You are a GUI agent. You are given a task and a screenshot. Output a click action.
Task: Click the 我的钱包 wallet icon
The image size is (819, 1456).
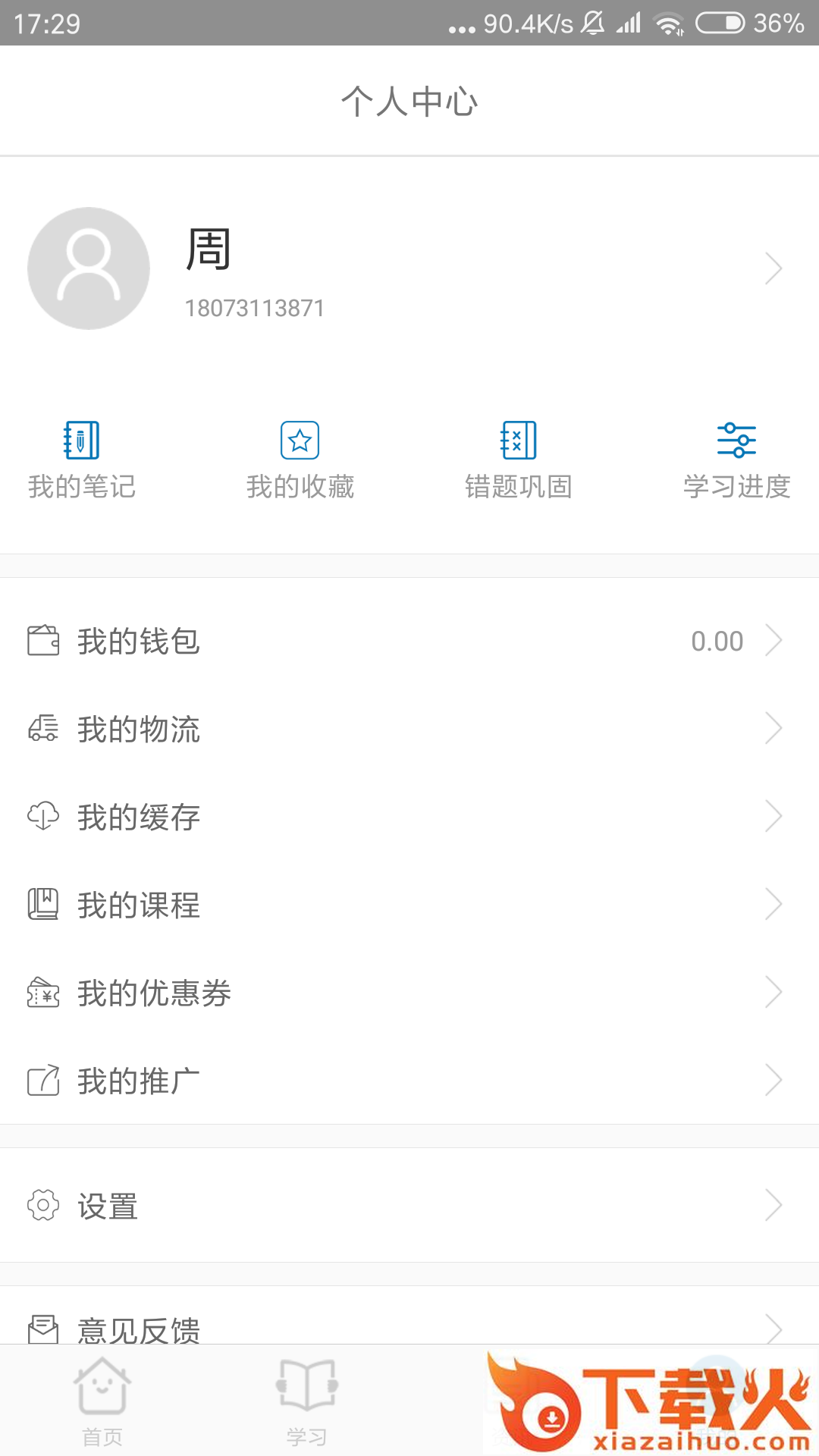click(43, 641)
